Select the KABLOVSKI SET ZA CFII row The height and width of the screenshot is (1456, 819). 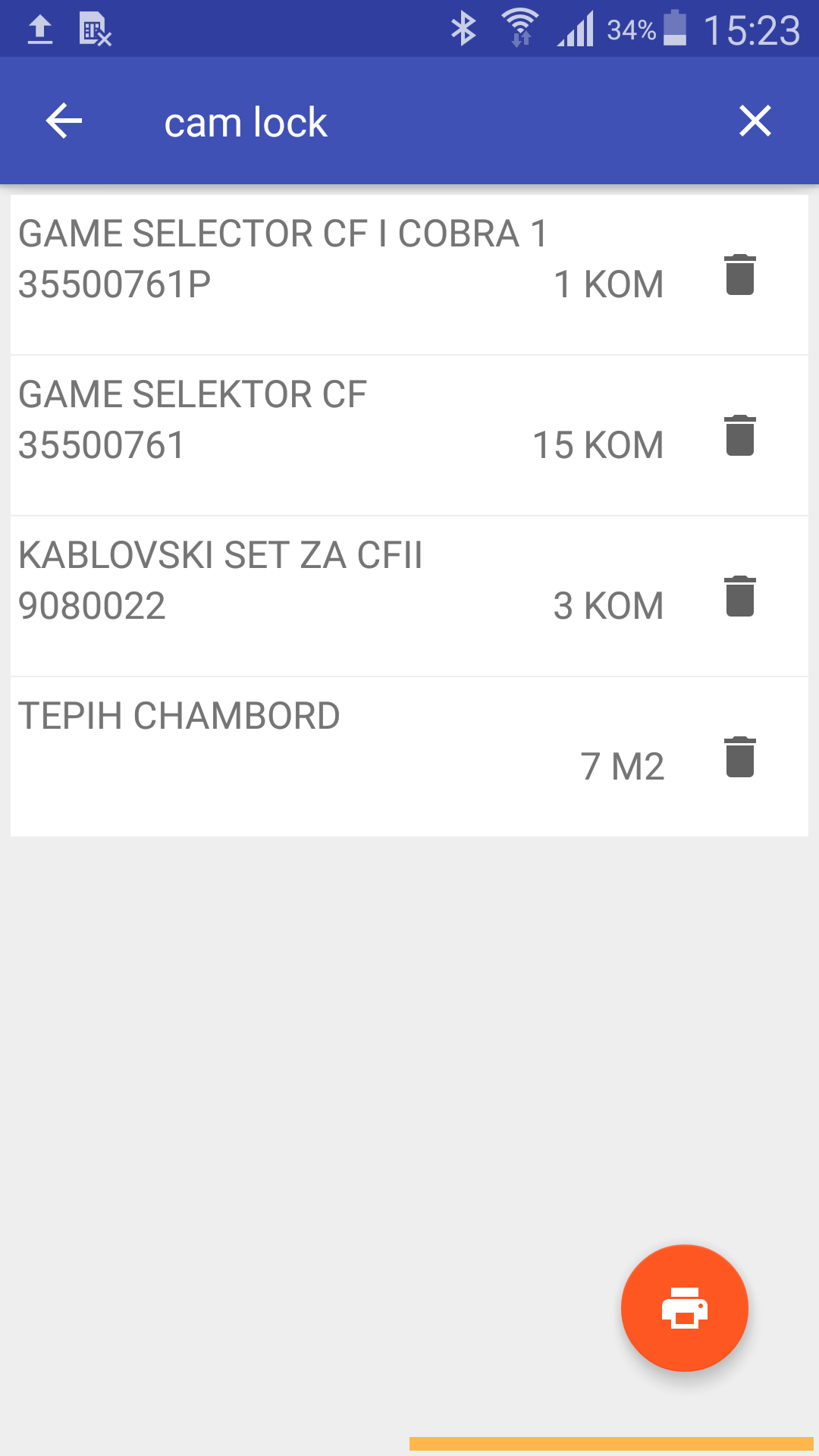coord(341,581)
